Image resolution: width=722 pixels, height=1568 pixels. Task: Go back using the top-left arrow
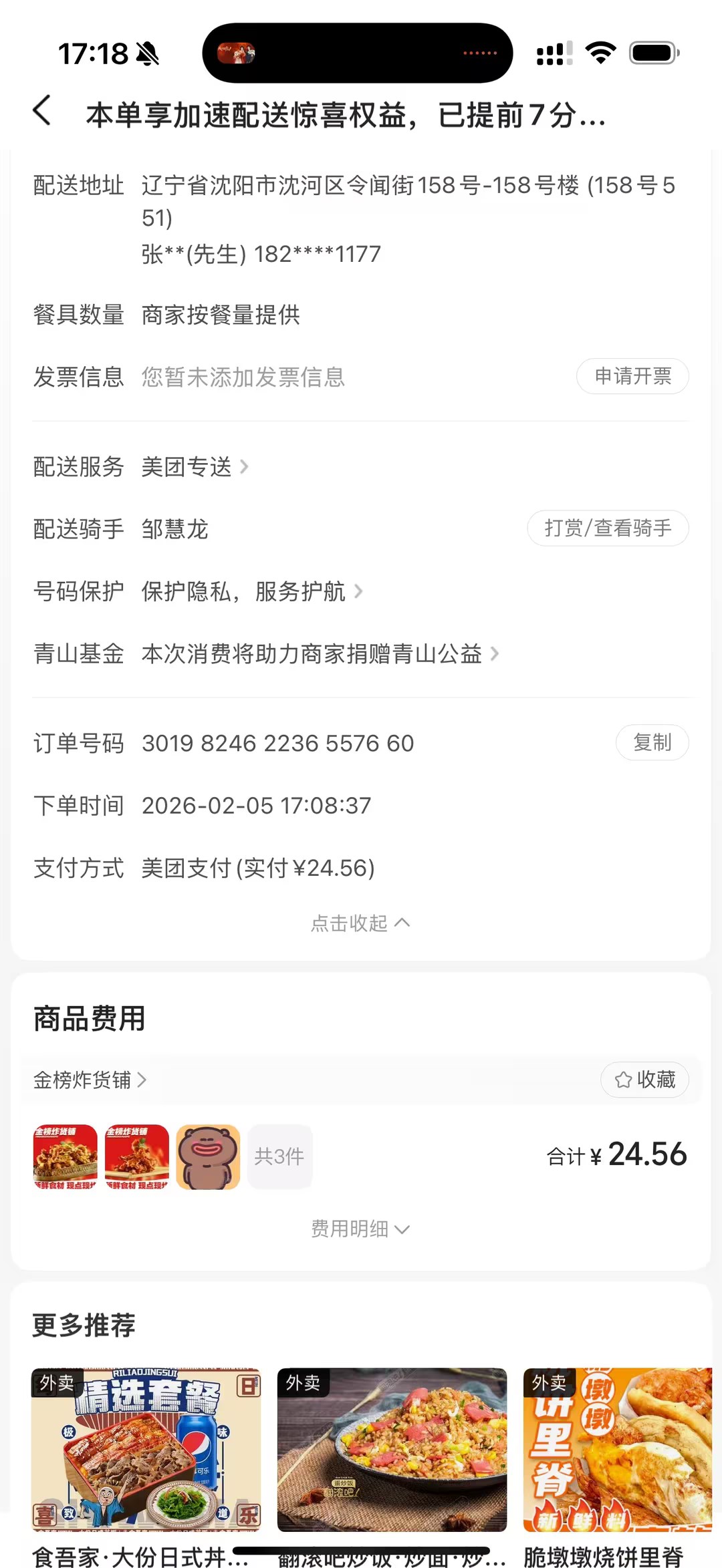pos(41,110)
